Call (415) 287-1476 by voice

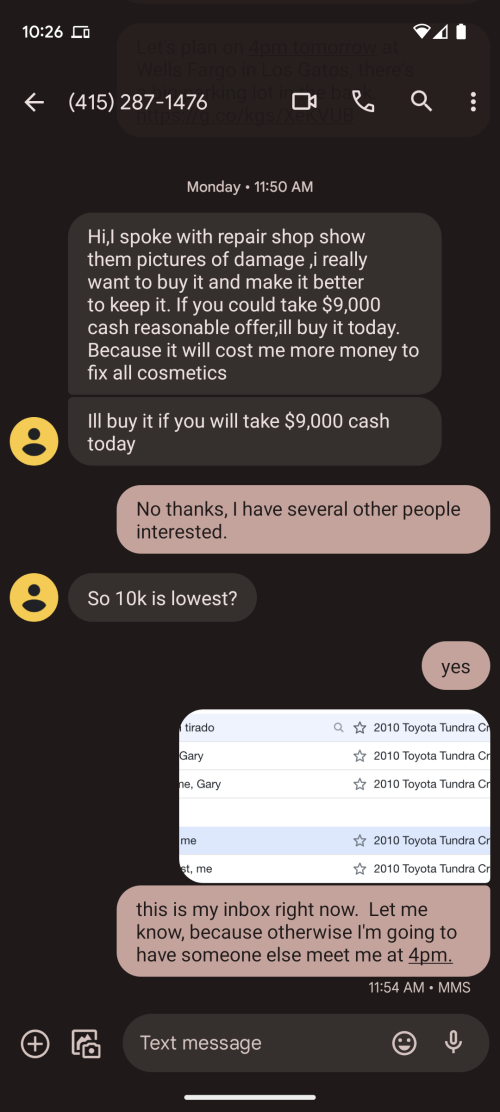point(363,101)
